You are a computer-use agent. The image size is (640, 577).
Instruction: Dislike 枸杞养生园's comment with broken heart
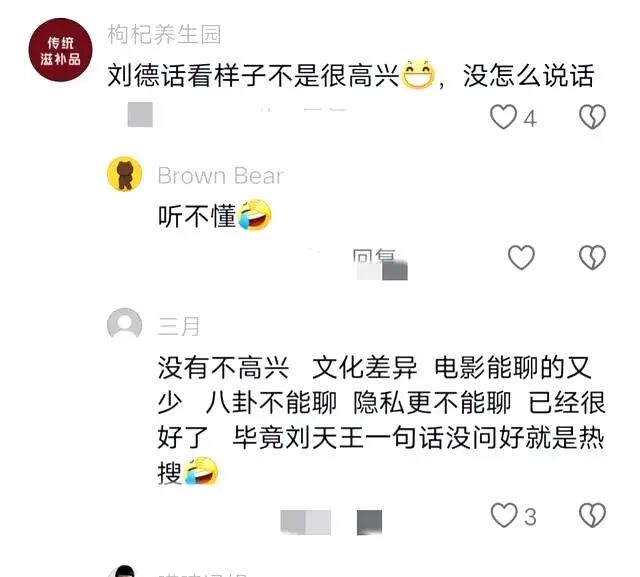(592, 117)
